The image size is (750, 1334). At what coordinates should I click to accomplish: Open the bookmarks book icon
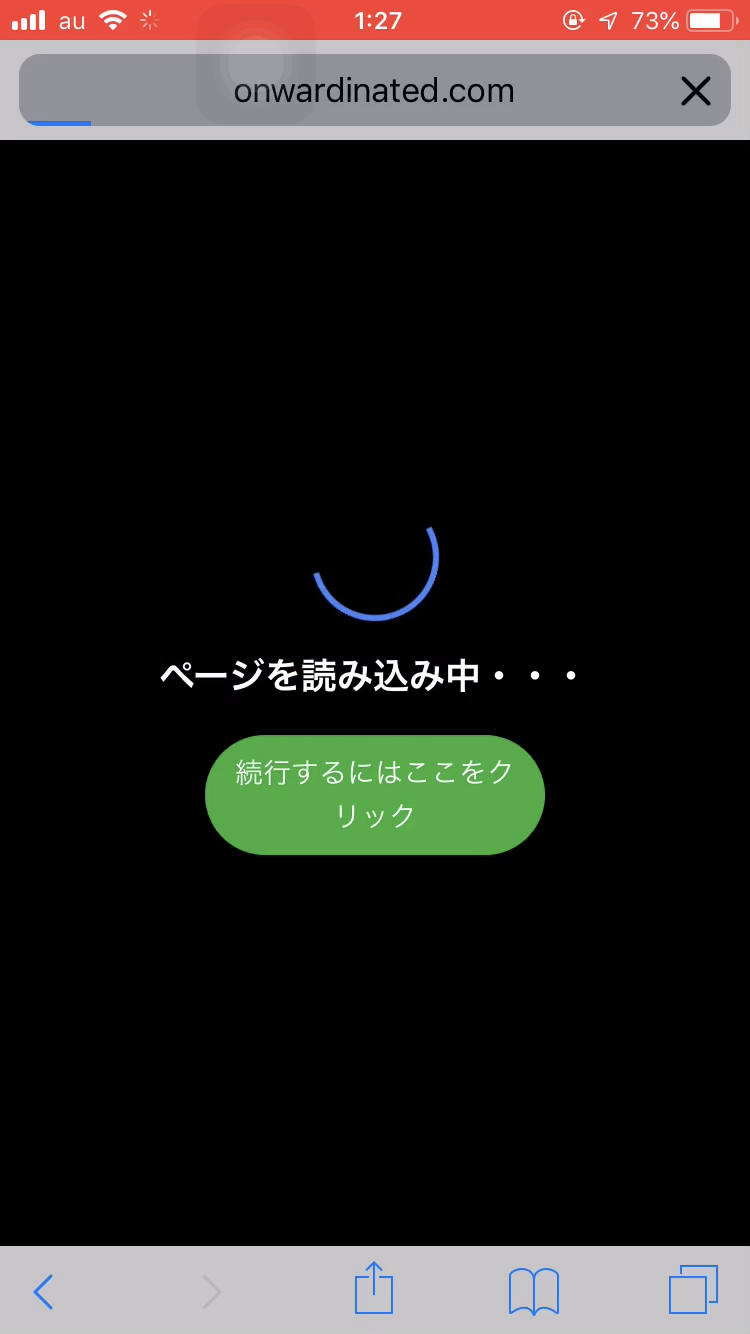click(x=533, y=1291)
